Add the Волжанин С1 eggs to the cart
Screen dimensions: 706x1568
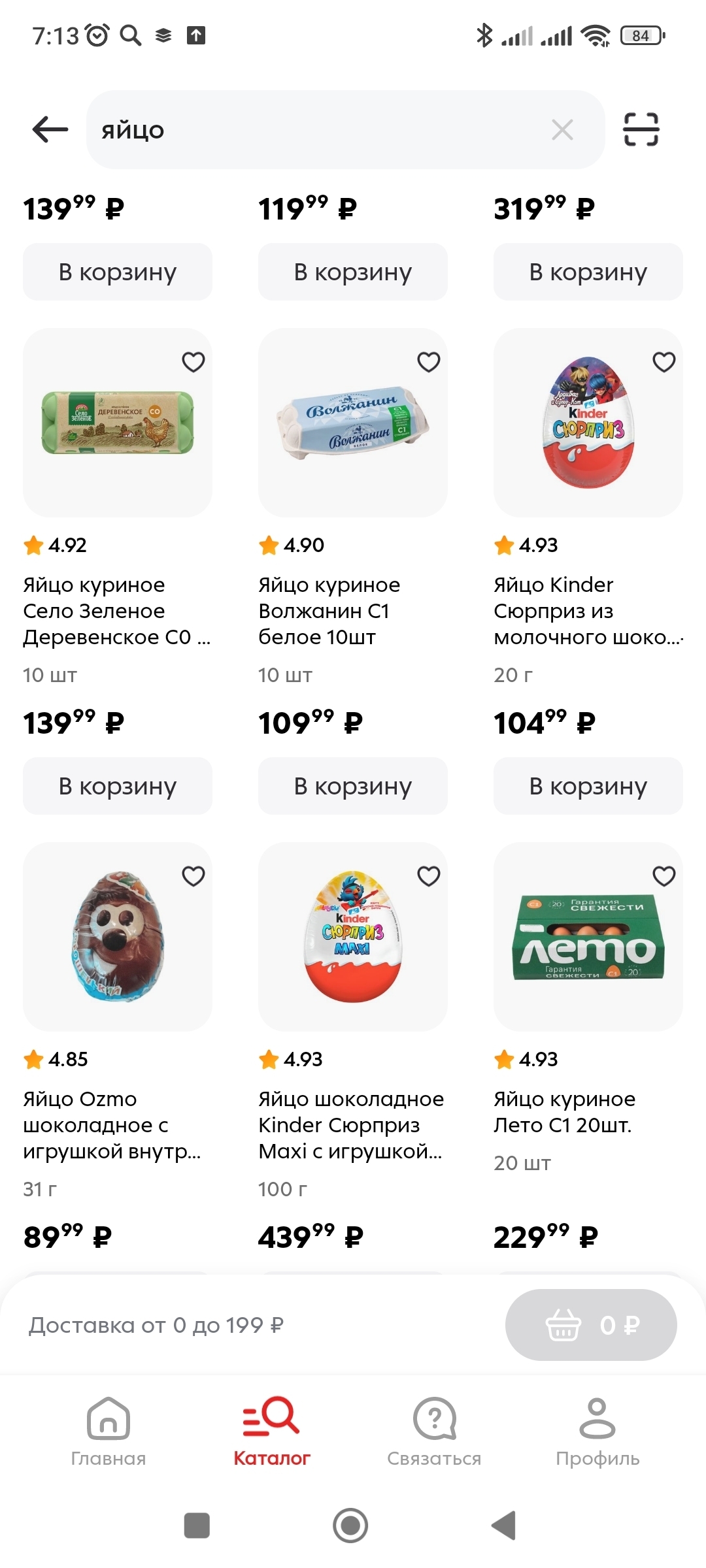click(x=353, y=786)
